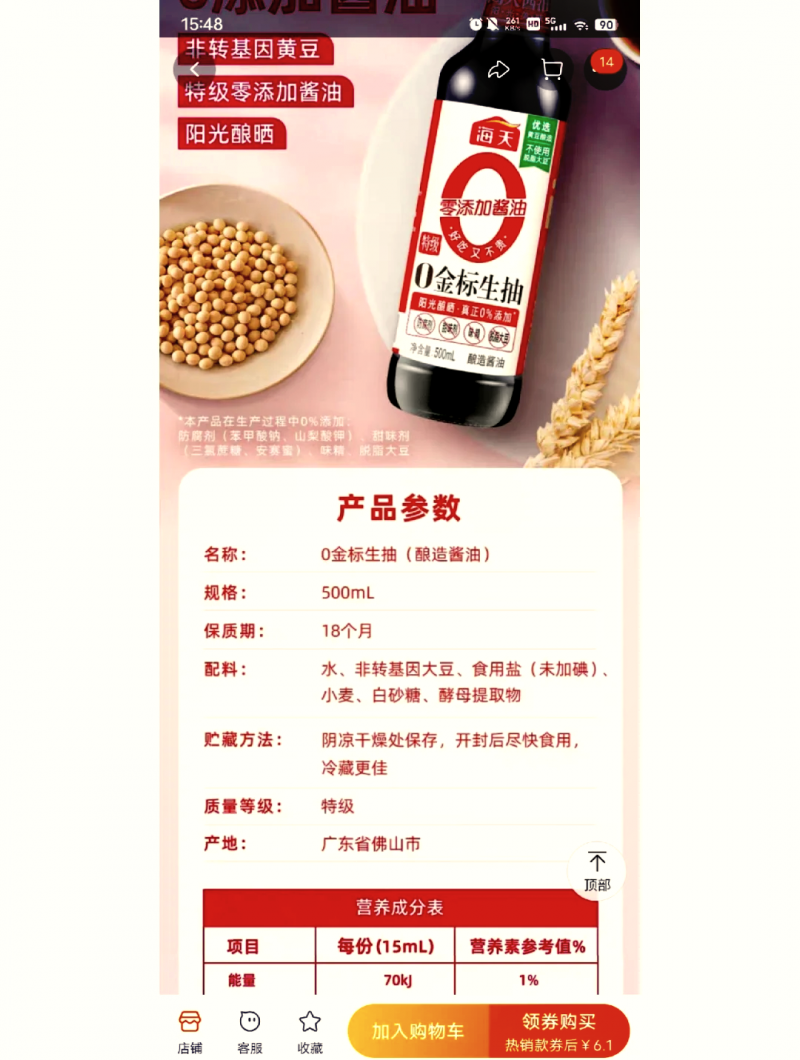The image size is (800, 1060).
Task: Select 领券购买 to buy with coupon
Action: pyautogui.click(x=559, y=1031)
